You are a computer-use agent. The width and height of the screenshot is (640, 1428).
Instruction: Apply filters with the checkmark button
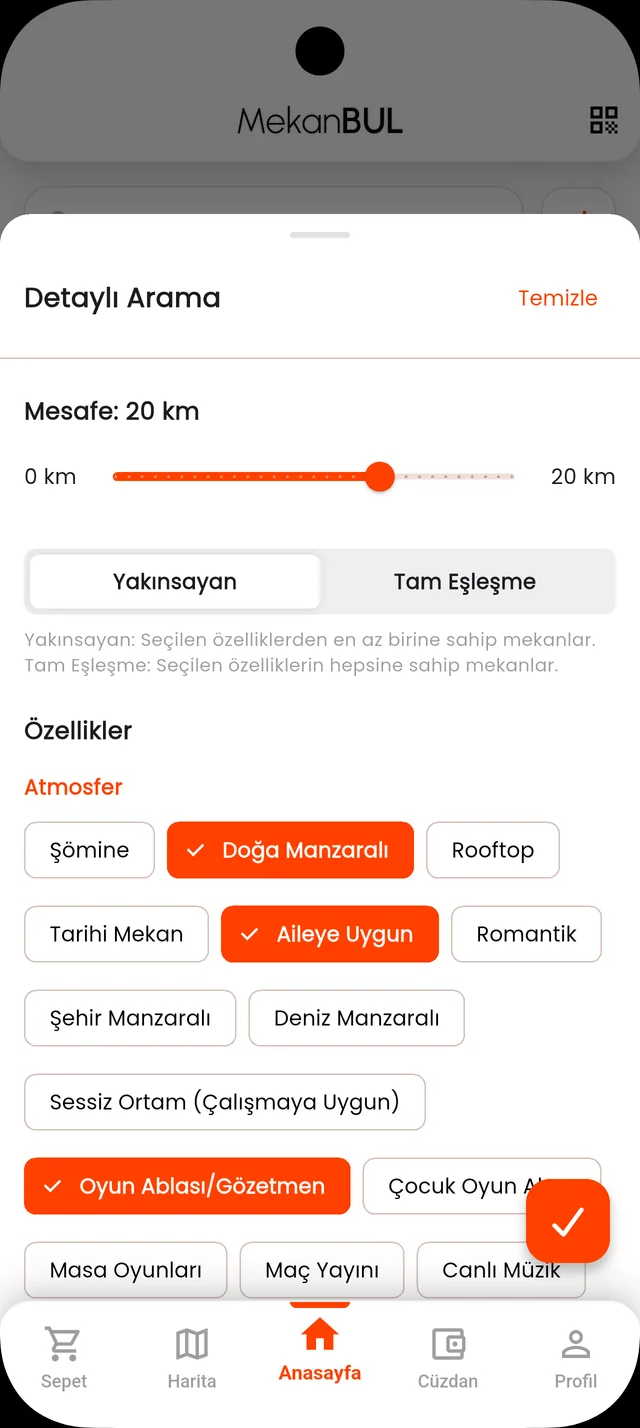(x=568, y=1221)
